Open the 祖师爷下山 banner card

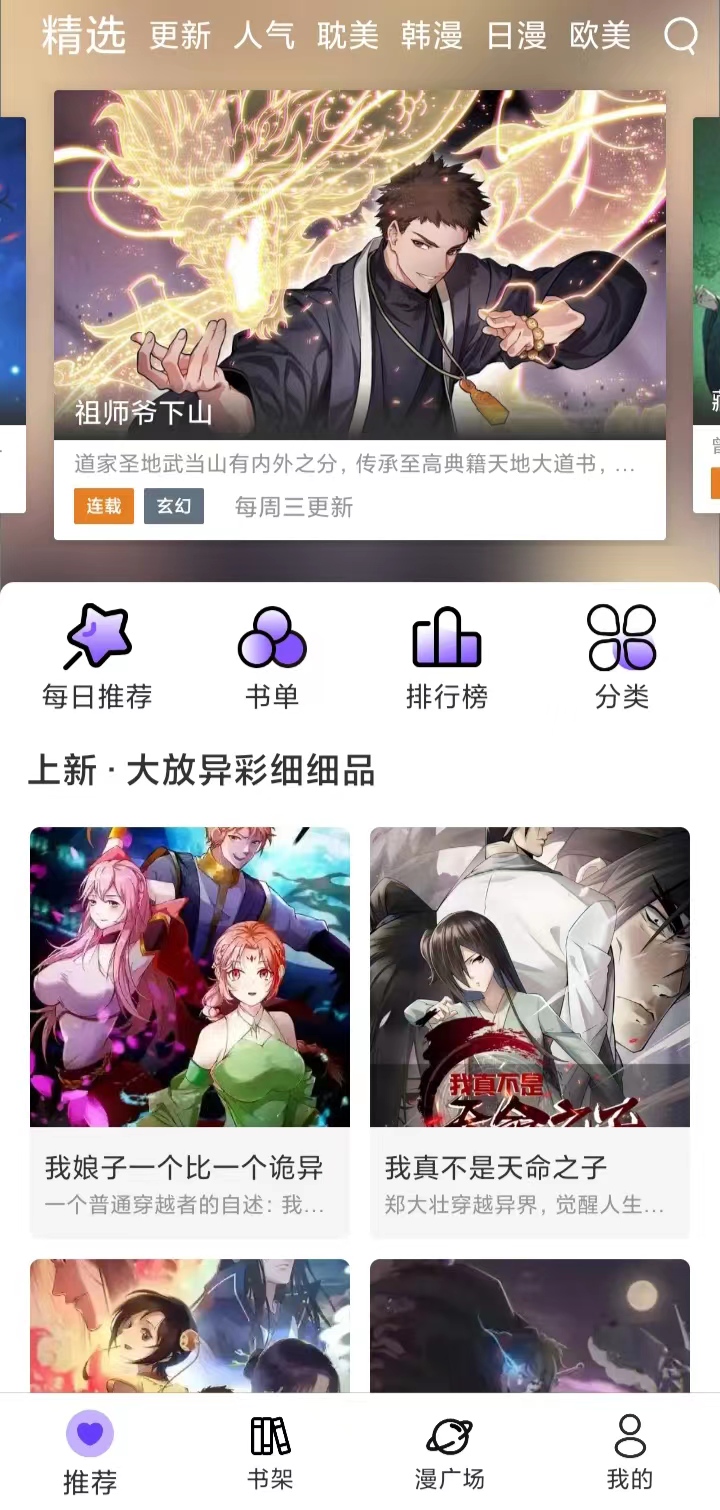click(360, 300)
